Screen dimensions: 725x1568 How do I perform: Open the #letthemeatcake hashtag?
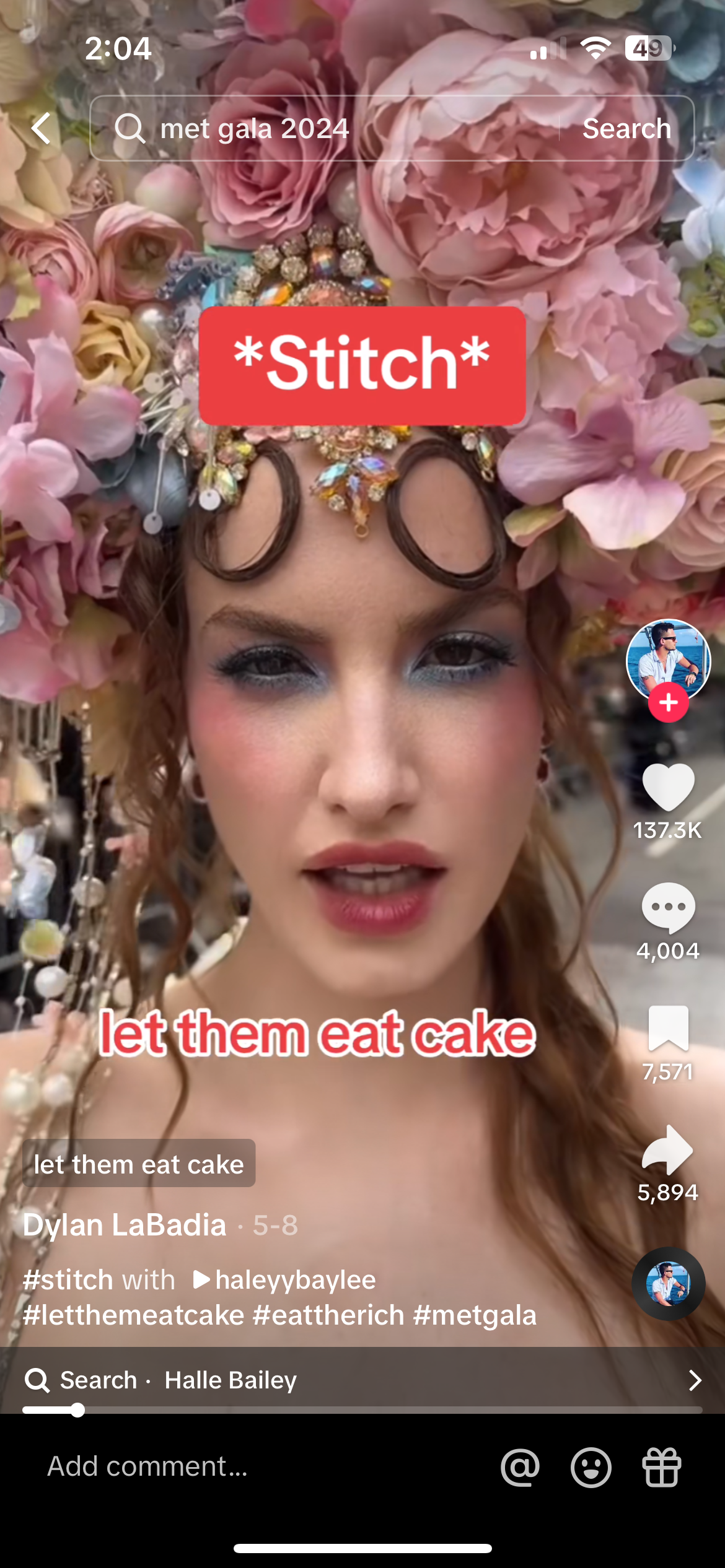click(134, 1315)
